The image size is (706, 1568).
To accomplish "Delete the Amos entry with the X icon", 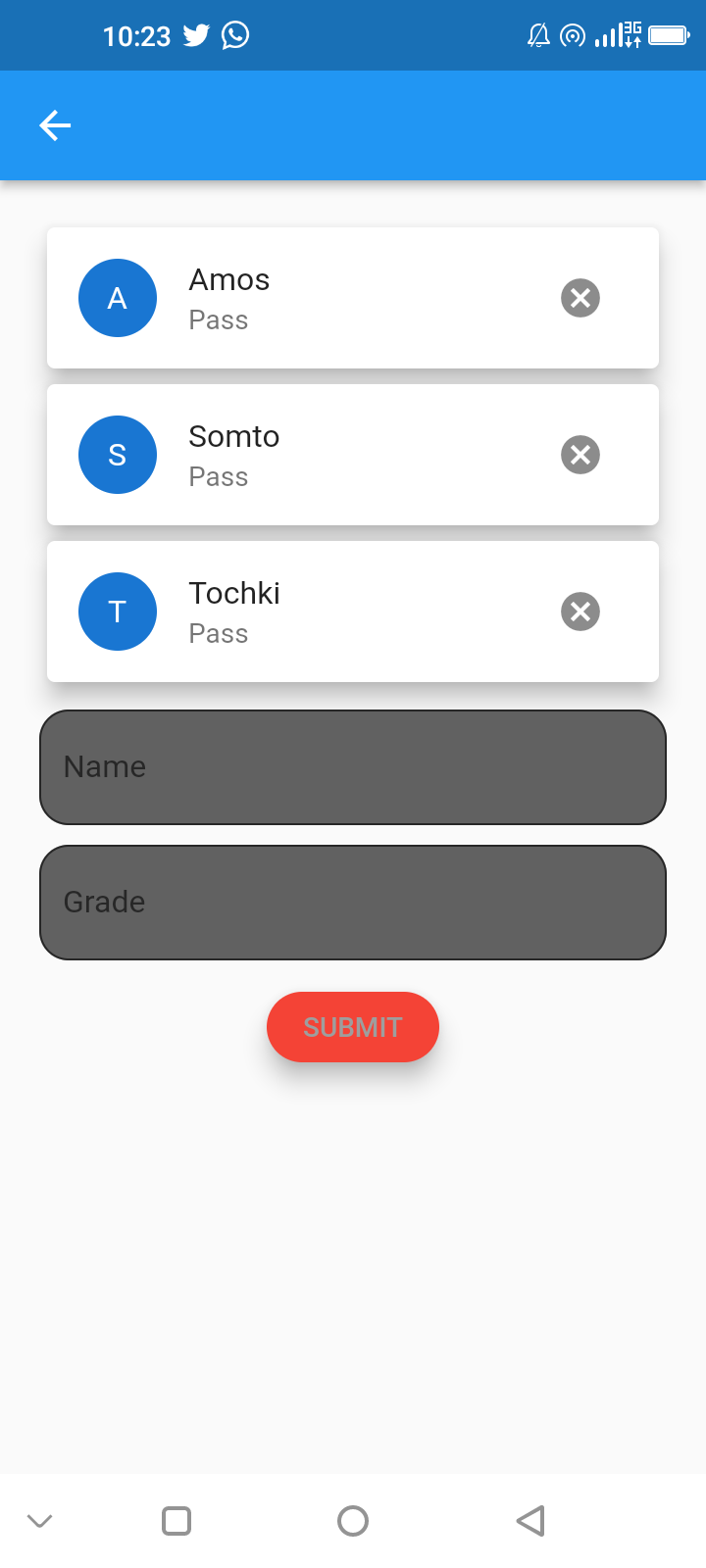I will click(580, 297).
